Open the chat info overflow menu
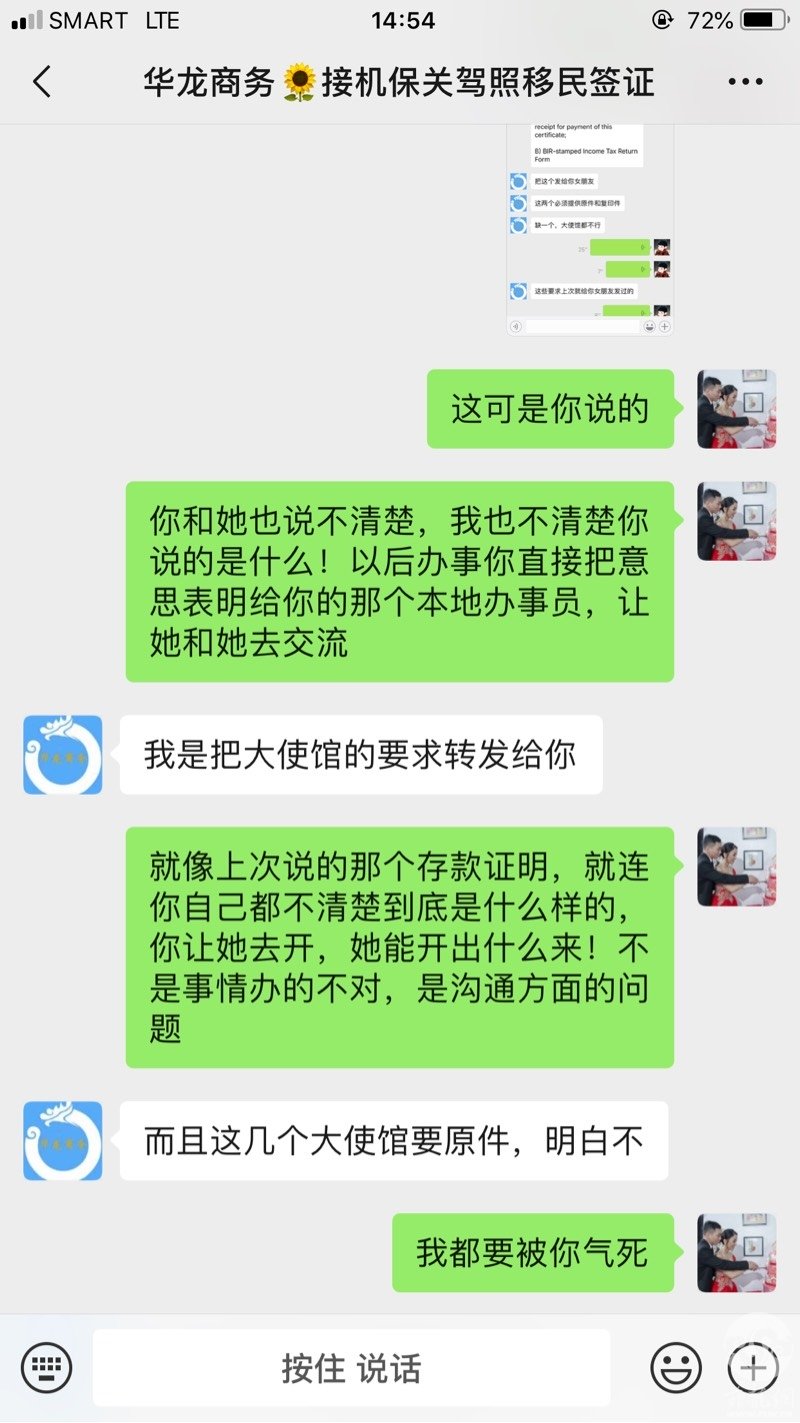 (x=745, y=82)
